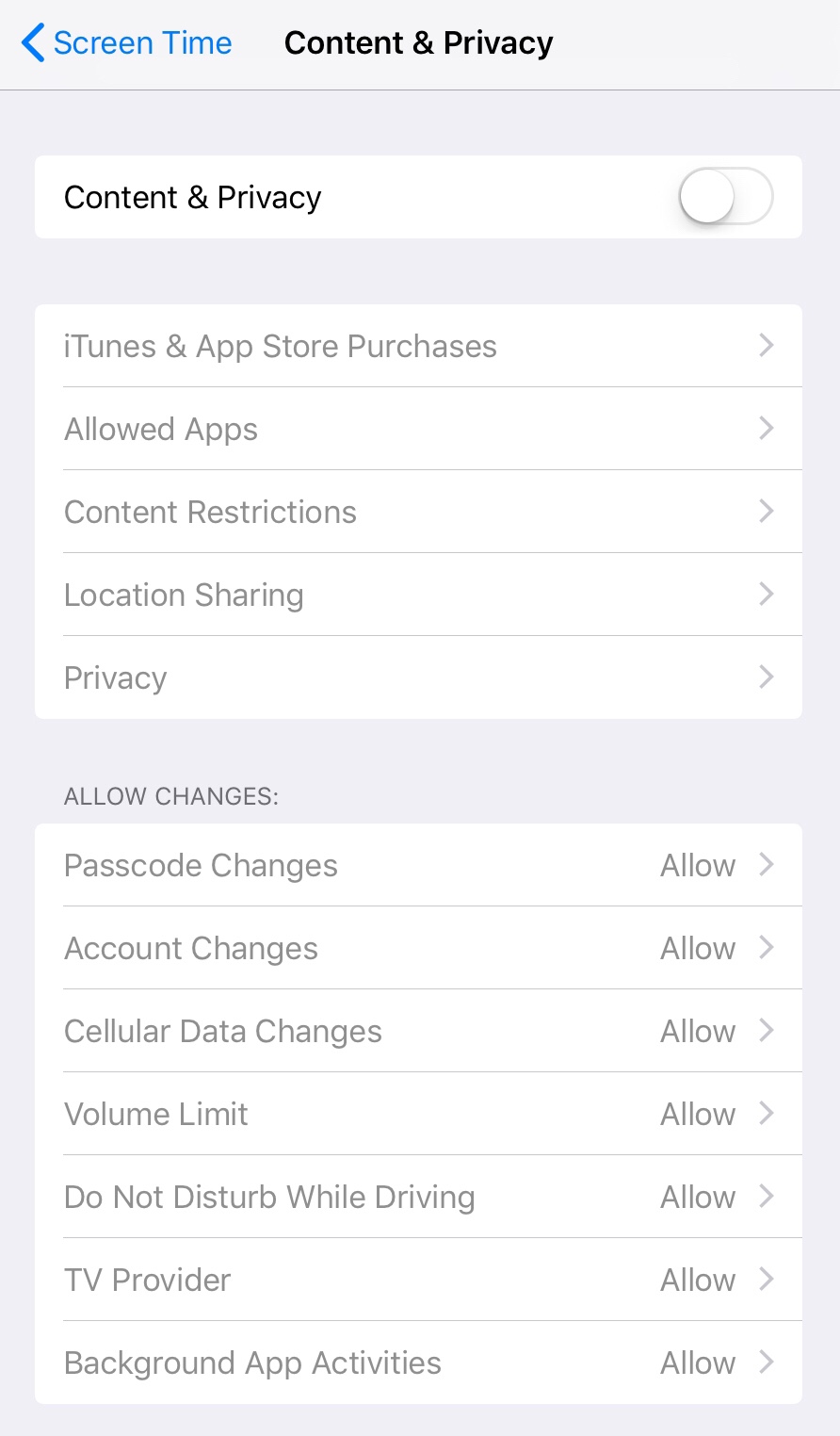Open Do Not Disturb While Driving
840x1436 pixels.
[418, 1197]
